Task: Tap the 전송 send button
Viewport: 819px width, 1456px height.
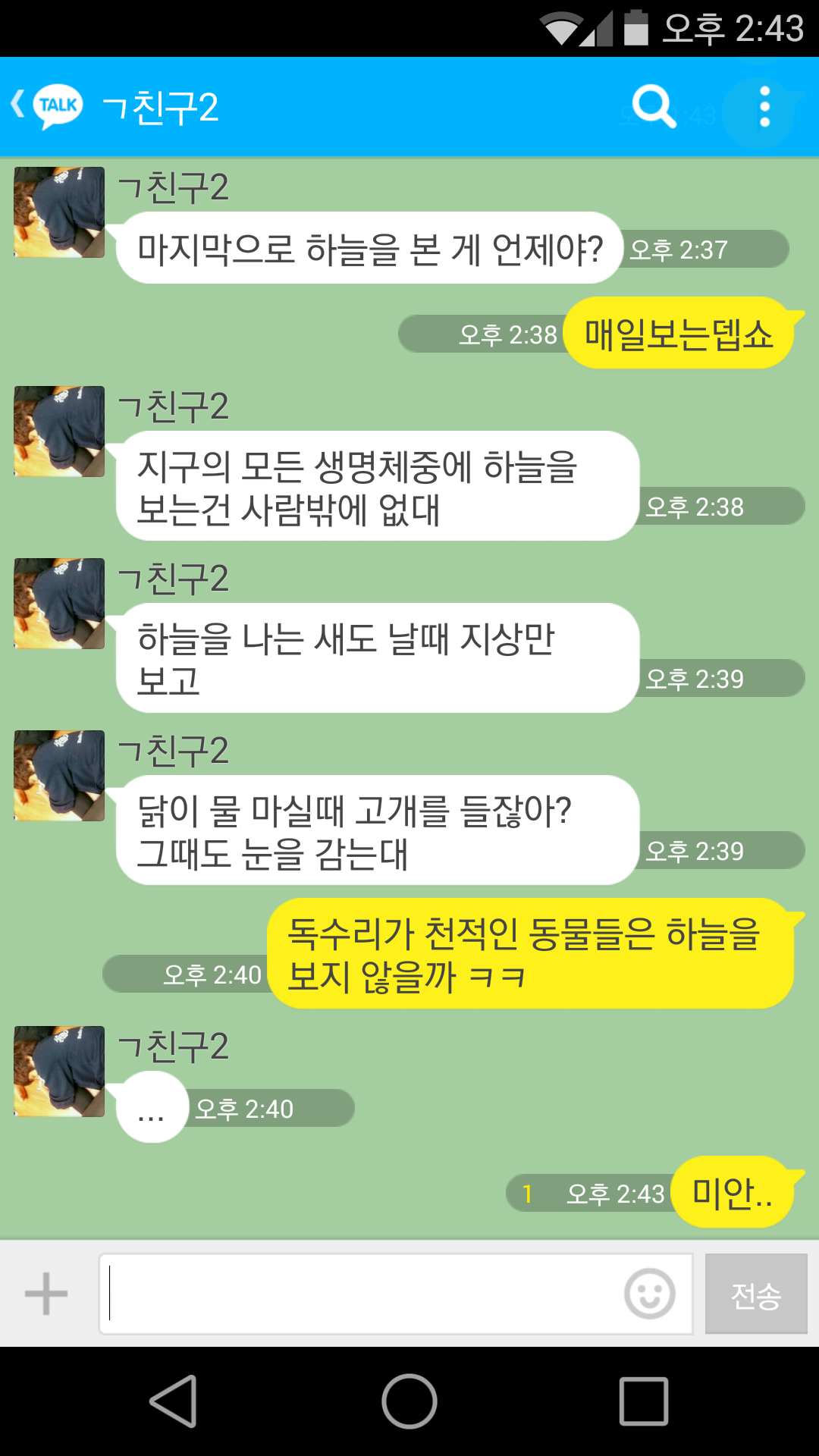Action: pos(755,1294)
